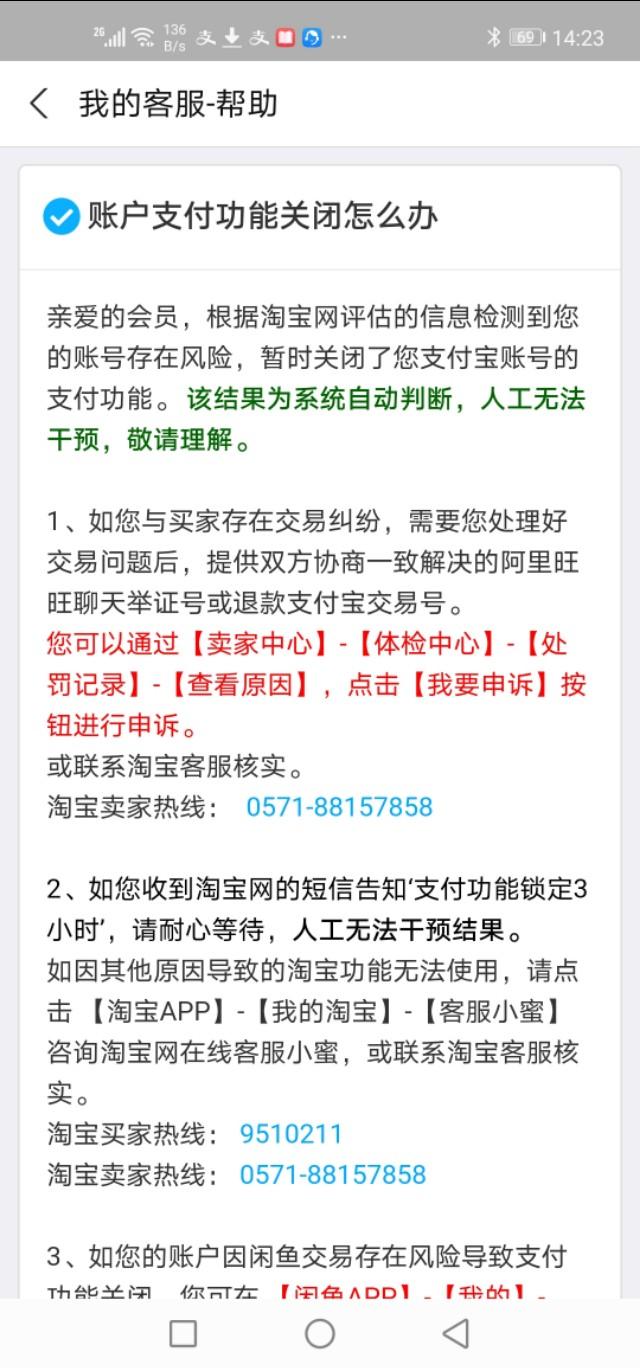Tap the system home button
Screen dimensions: 640x1368
[x=320, y=1333]
